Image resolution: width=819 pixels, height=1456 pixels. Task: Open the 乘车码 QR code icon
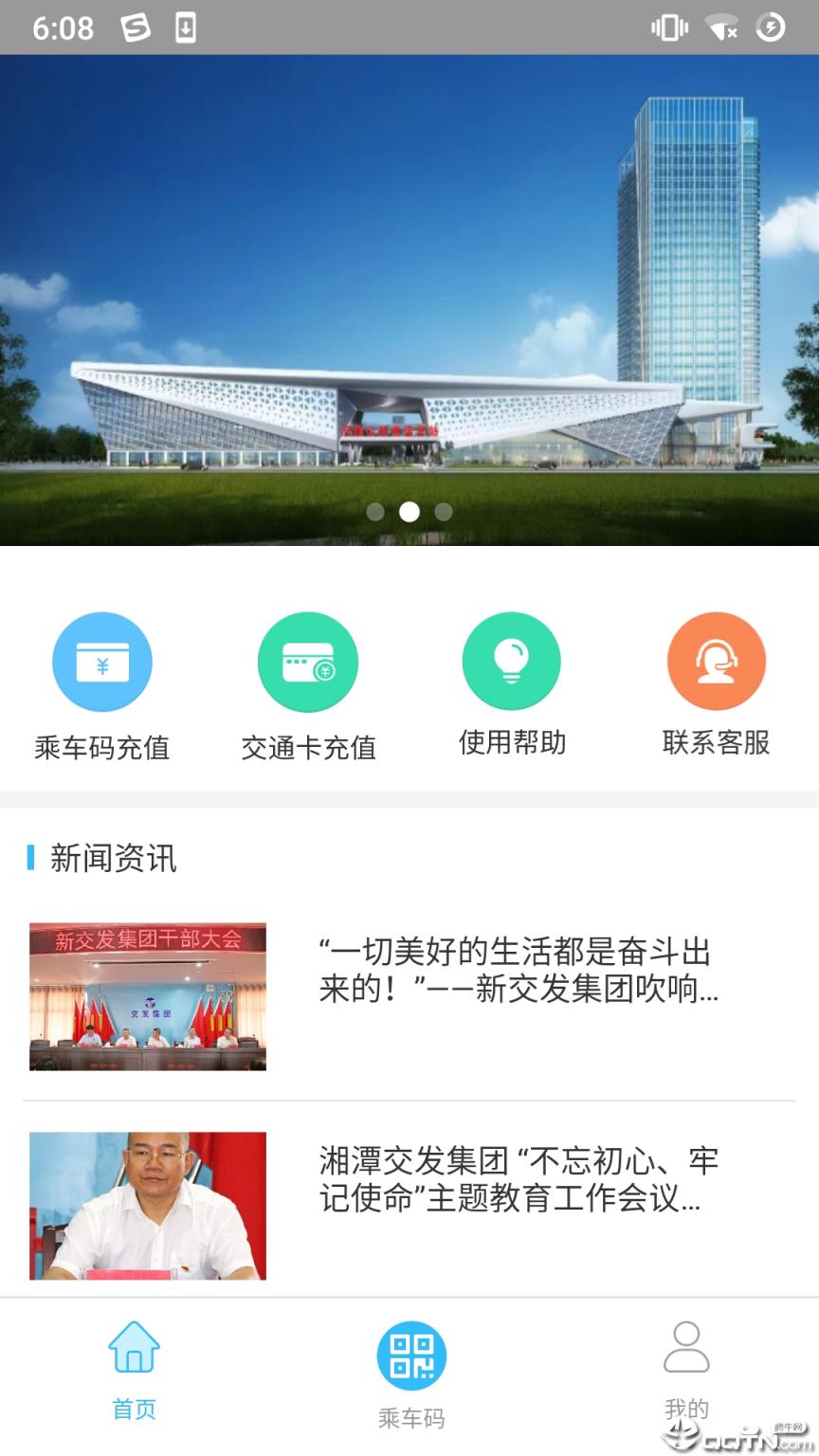(x=409, y=1356)
